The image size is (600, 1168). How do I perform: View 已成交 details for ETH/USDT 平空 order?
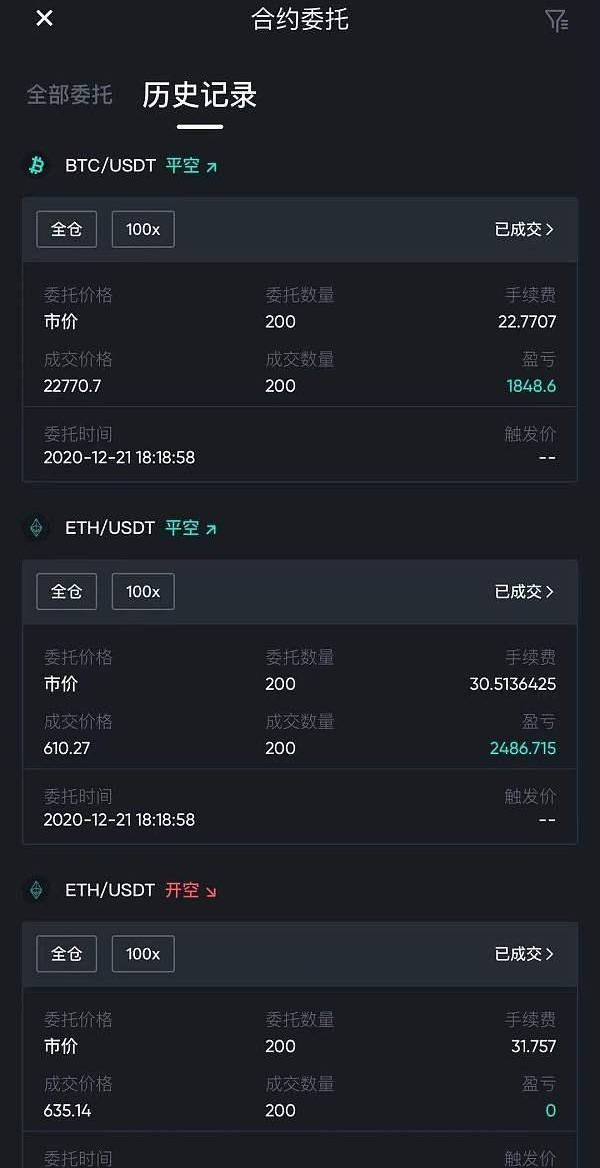click(524, 591)
